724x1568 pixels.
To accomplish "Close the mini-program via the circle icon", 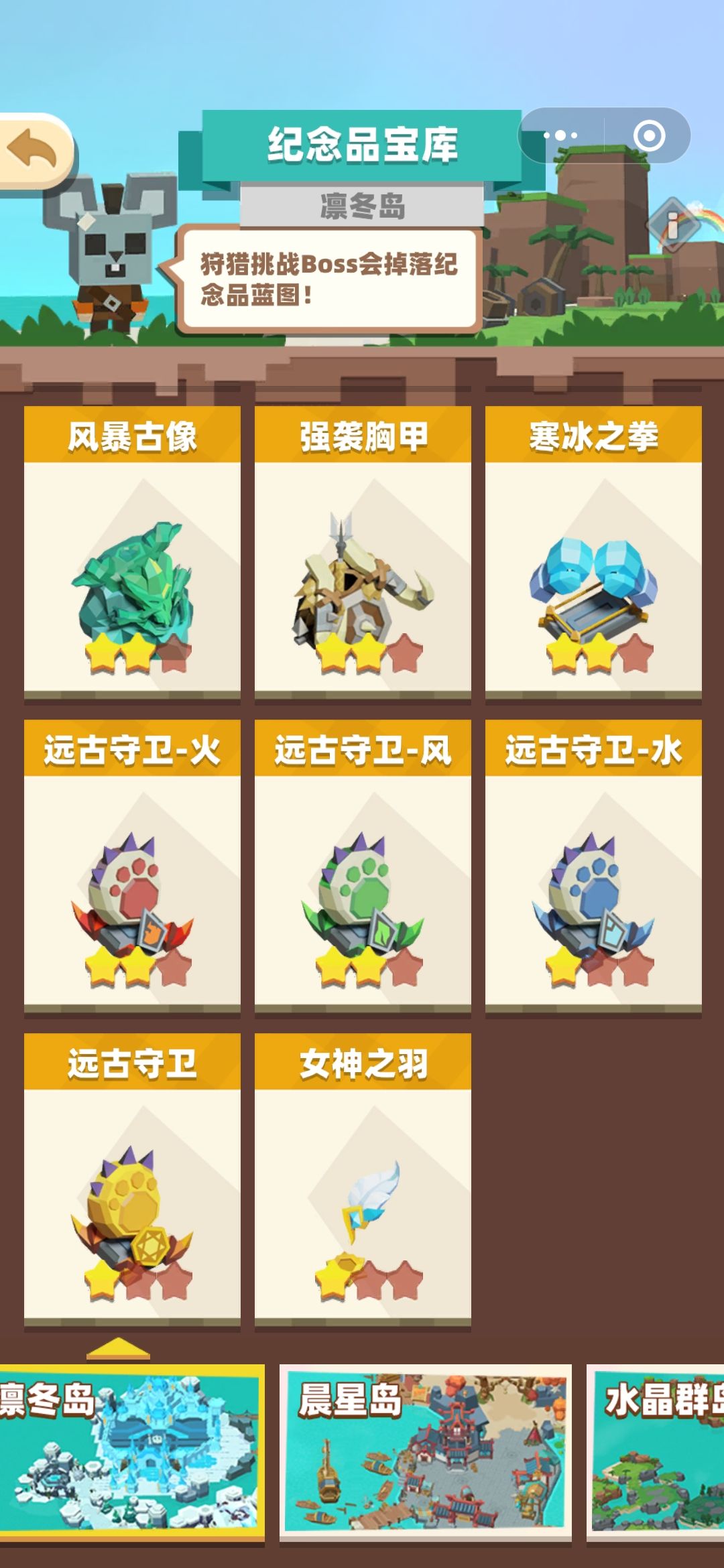I will pyautogui.click(x=649, y=135).
